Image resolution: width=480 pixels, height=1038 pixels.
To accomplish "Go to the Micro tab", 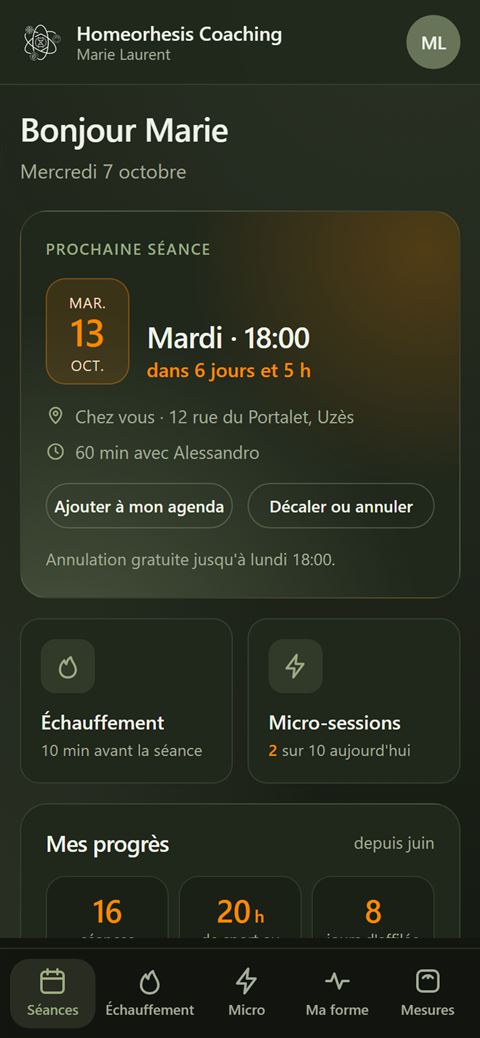I will click(246, 993).
